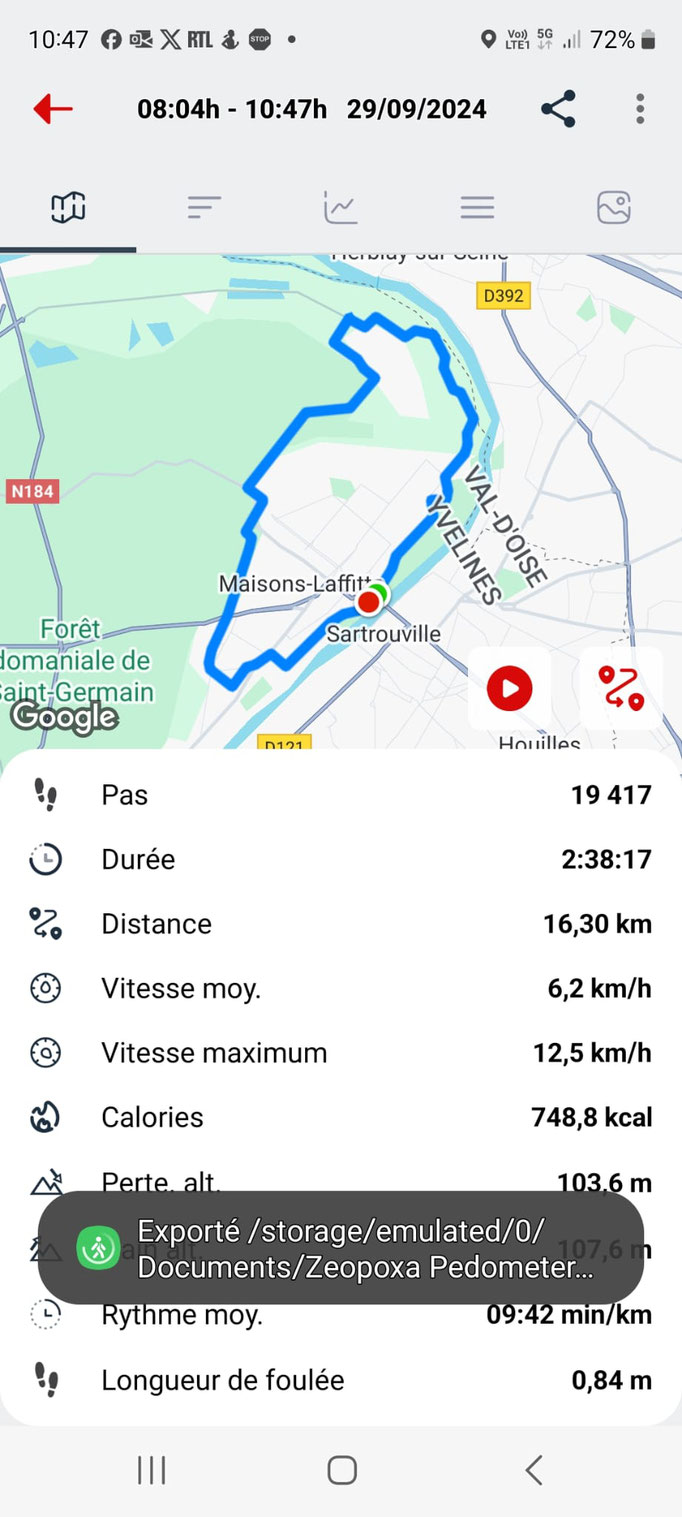682x1517 pixels.
Task: Open recent apps
Action: [151, 1470]
